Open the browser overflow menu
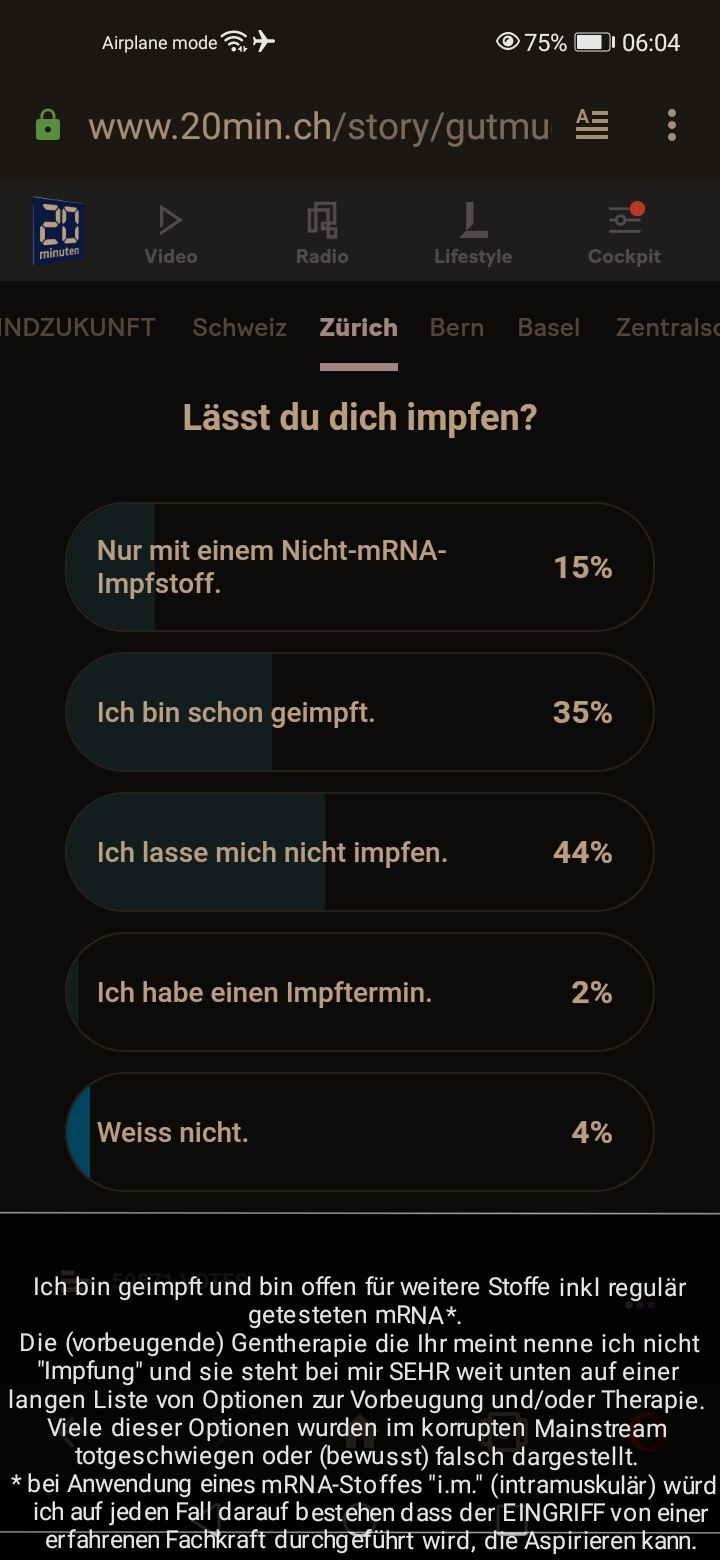This screenshot has height=1560, width=720. point(671,125)
